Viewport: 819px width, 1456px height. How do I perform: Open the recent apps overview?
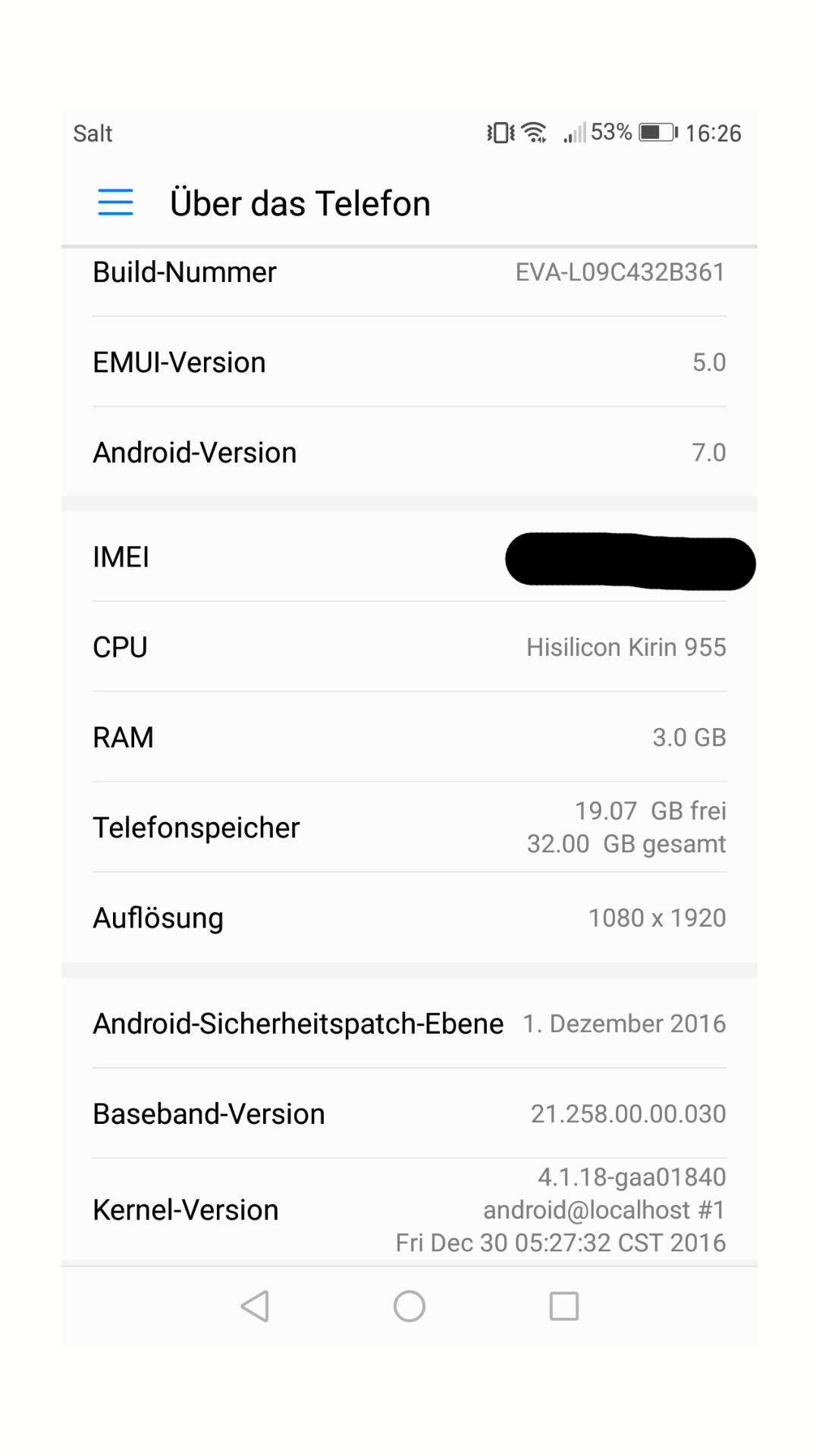click(564, 1306)
